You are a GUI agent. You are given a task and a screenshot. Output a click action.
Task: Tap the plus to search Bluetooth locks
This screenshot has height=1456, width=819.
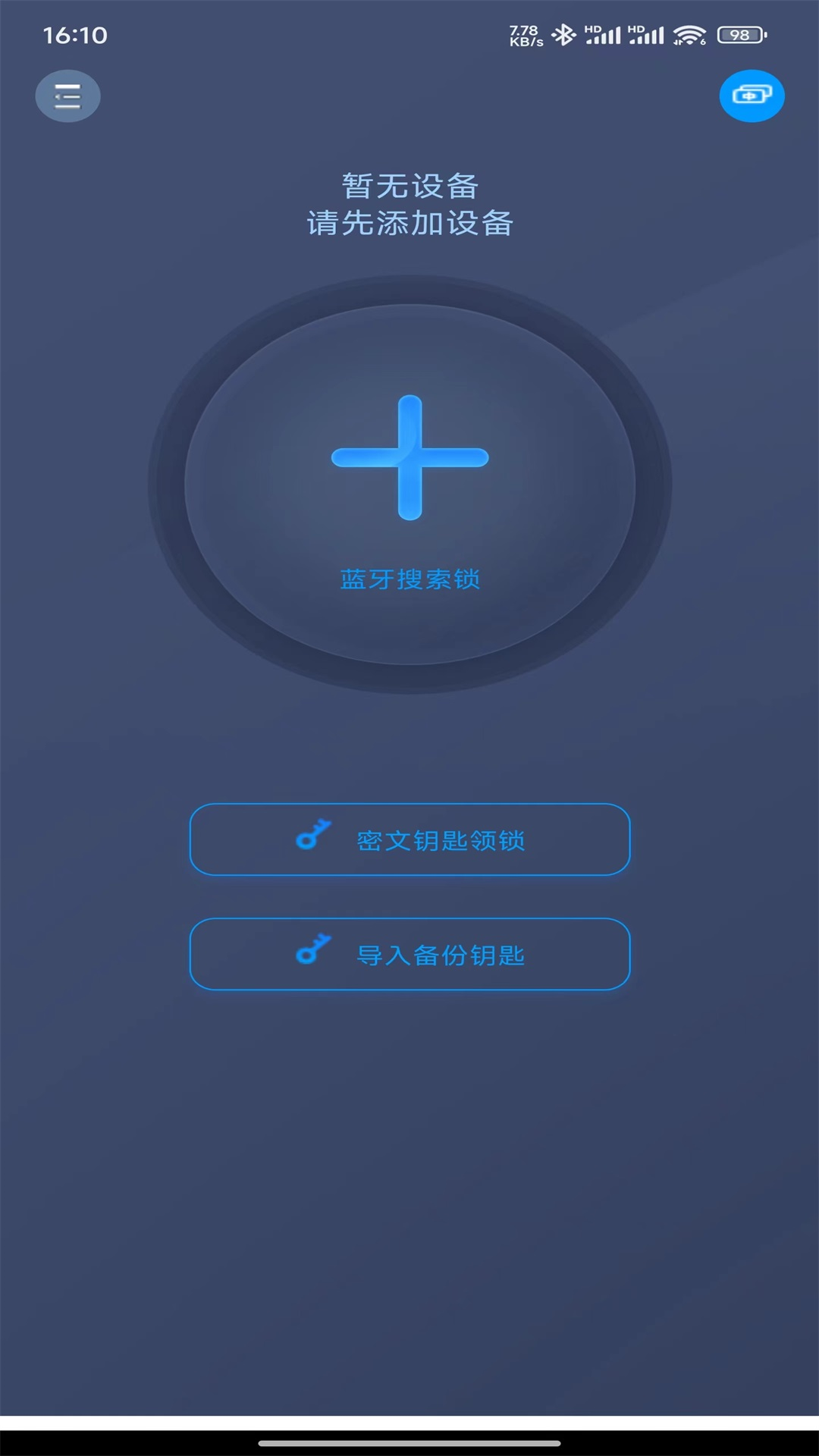tap(410, 458)
